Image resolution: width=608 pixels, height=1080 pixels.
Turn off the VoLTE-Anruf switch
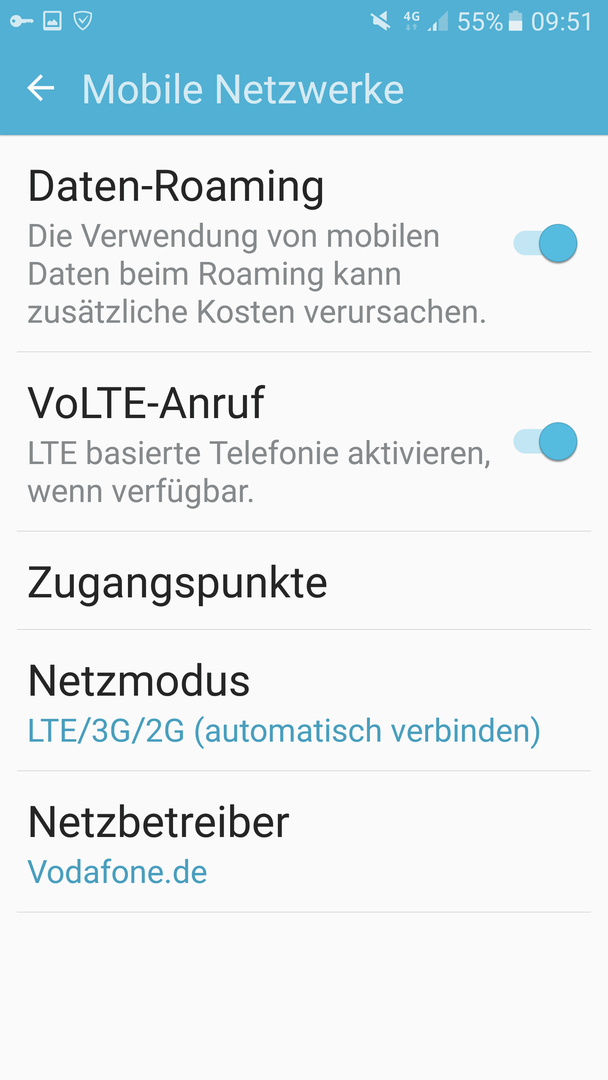pyautogui.click(x=545, y=442)
